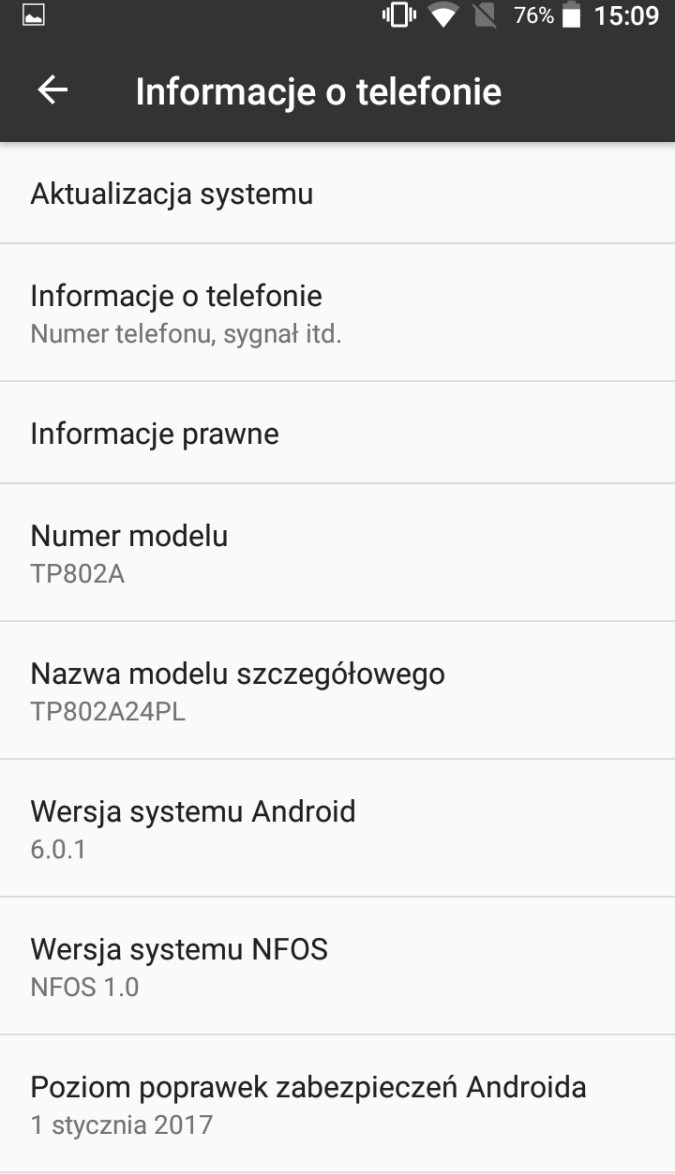Tap Wersja systemu Android 6.0.1
Viewport: 675px width, 1174px height.
tap(338, 828)
